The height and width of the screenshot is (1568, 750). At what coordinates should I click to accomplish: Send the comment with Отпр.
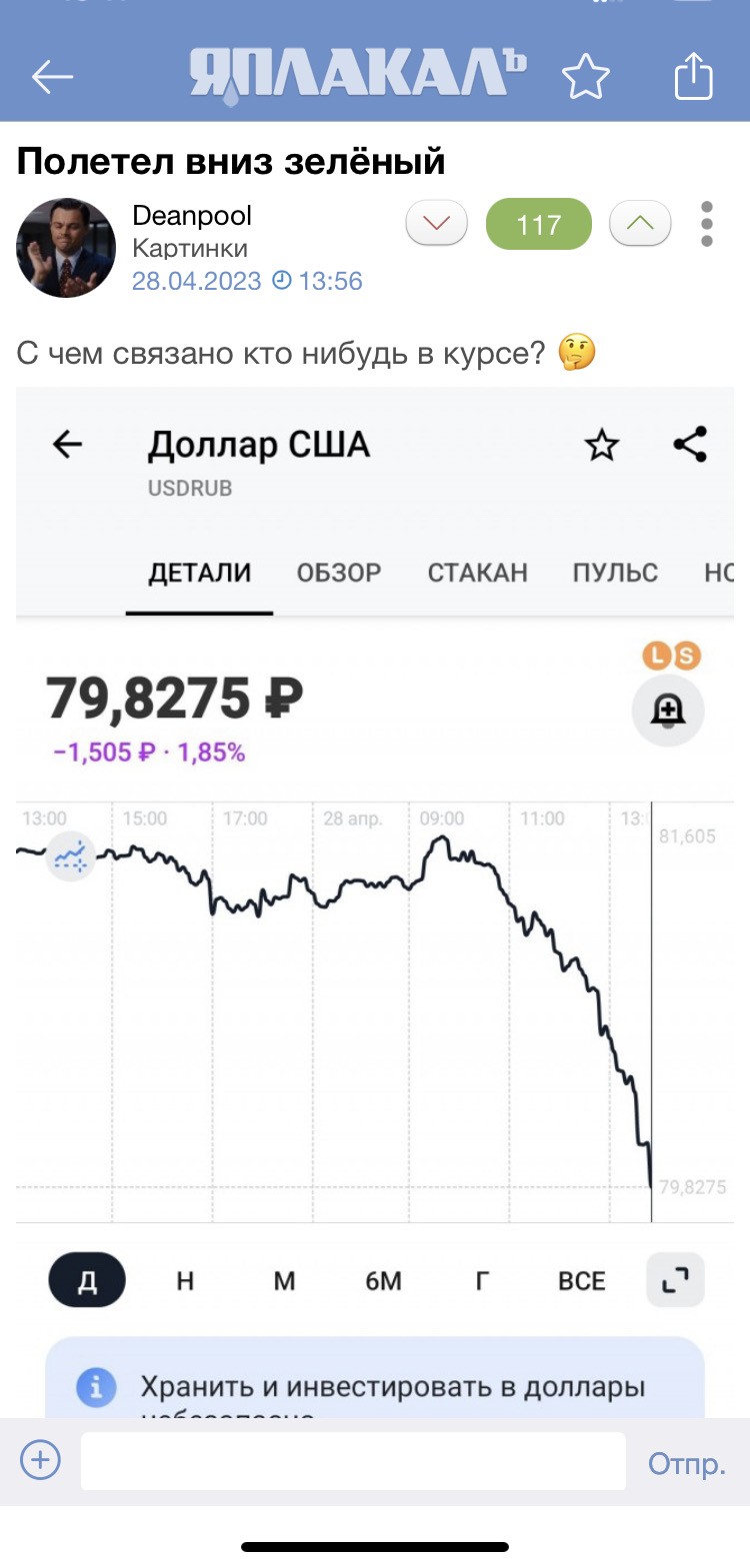(x=687, y=1463)
